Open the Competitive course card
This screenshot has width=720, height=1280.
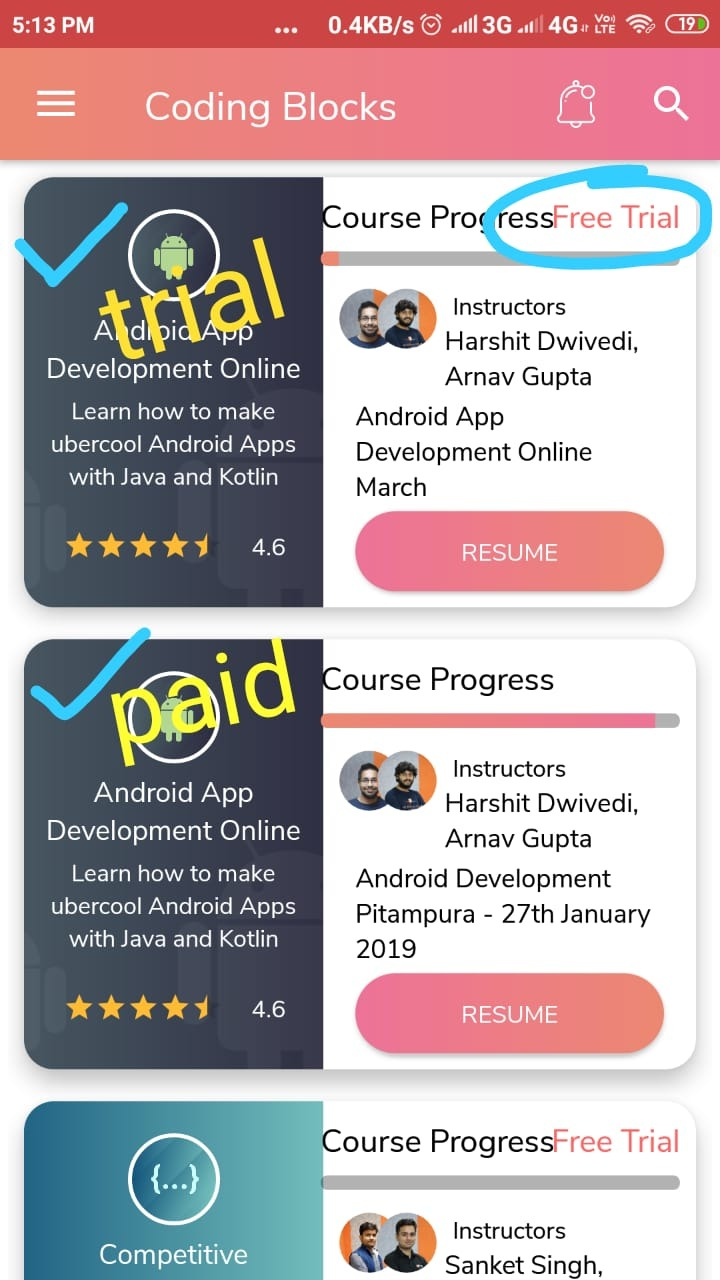click(360, 1190)
